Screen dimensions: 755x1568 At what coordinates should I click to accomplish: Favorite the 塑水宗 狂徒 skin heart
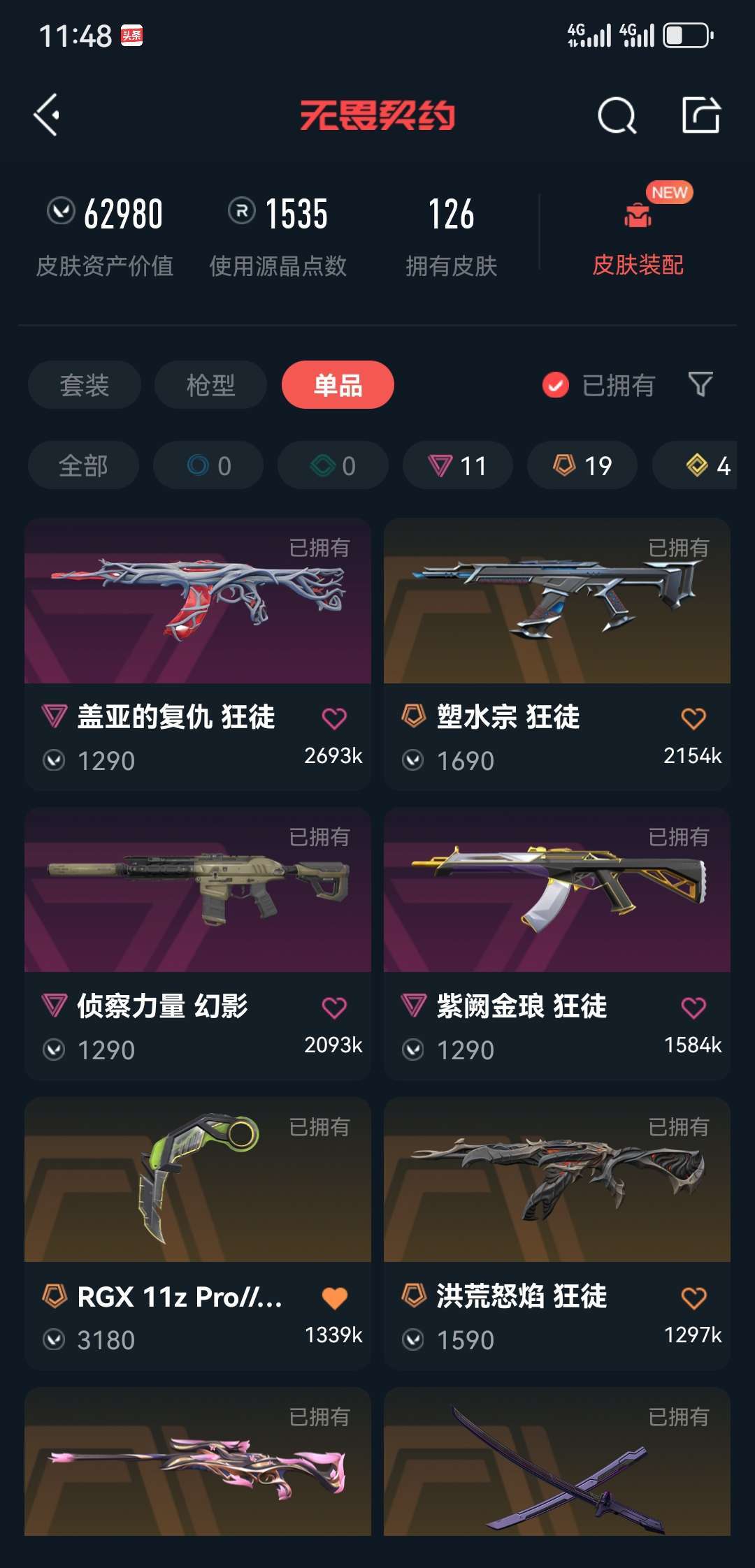click(x=693, y=717)
